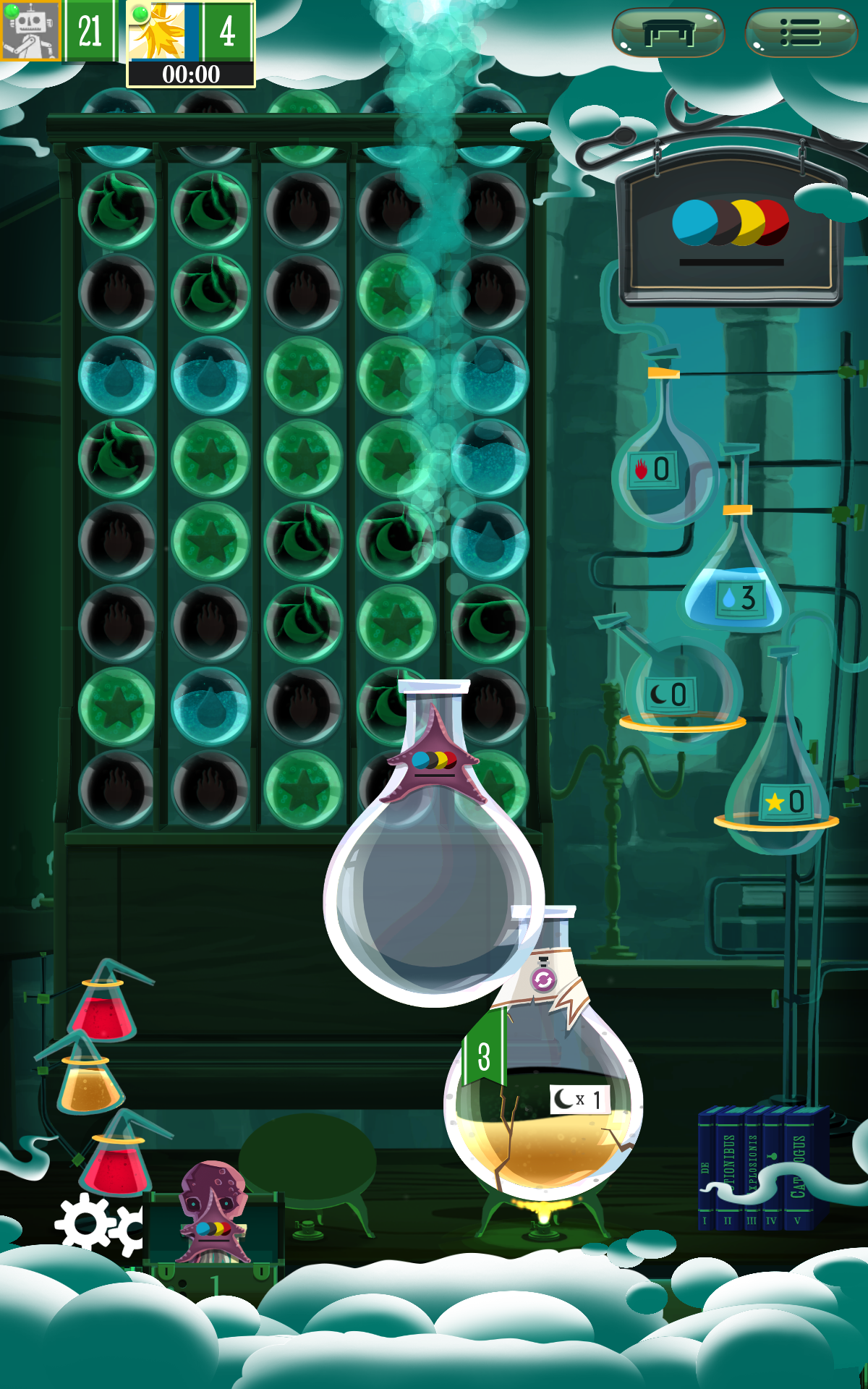This screenshot has height=1389, width=868.
Task: Tap the robot player avatar
Action: click(x=30, y=30)
